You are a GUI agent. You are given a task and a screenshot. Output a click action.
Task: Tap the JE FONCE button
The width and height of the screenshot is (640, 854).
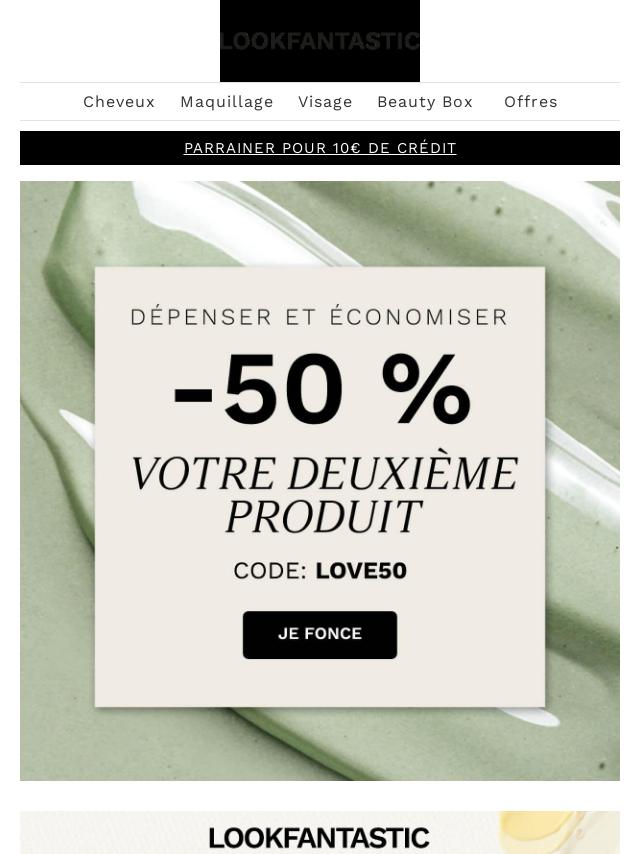(x=320, y=634)
